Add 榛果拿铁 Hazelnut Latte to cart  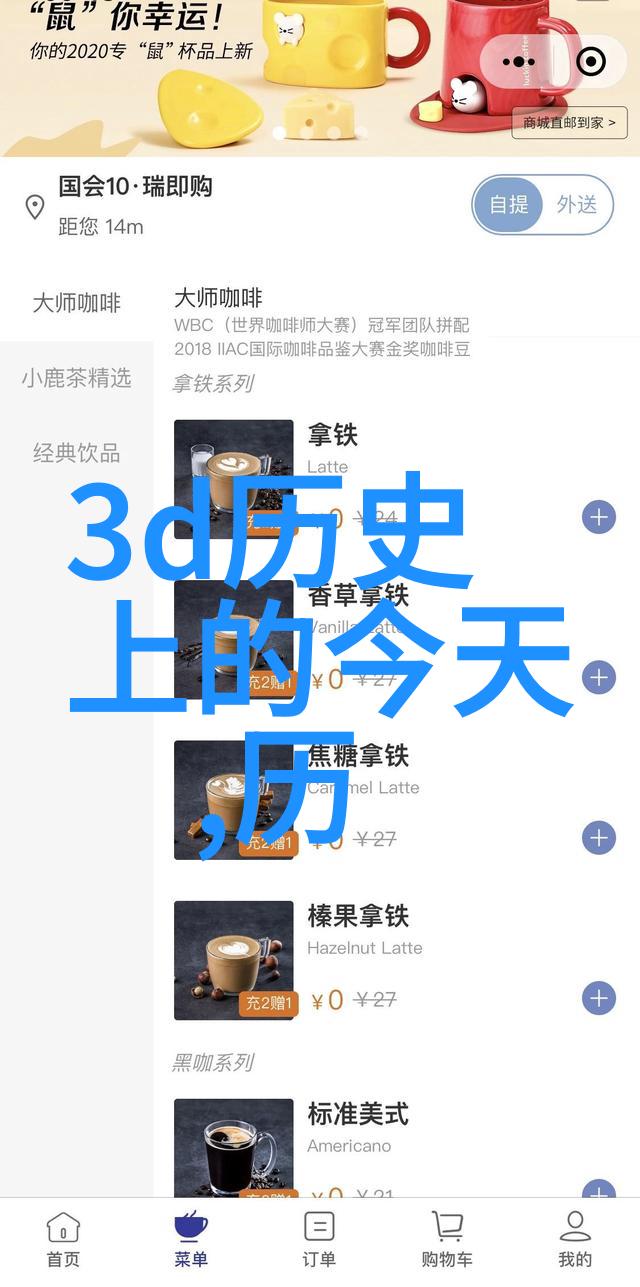pos(598,997)
